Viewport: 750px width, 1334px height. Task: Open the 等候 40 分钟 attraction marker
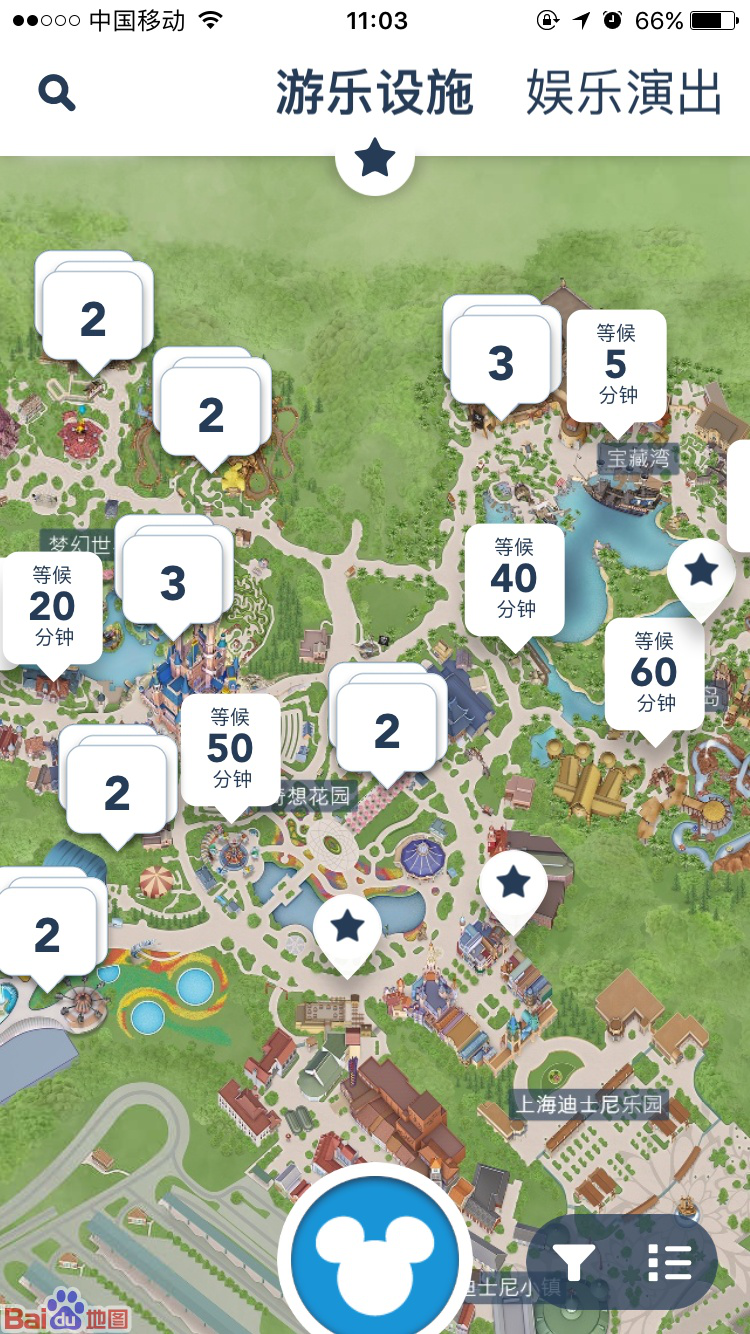pos(514,580)
